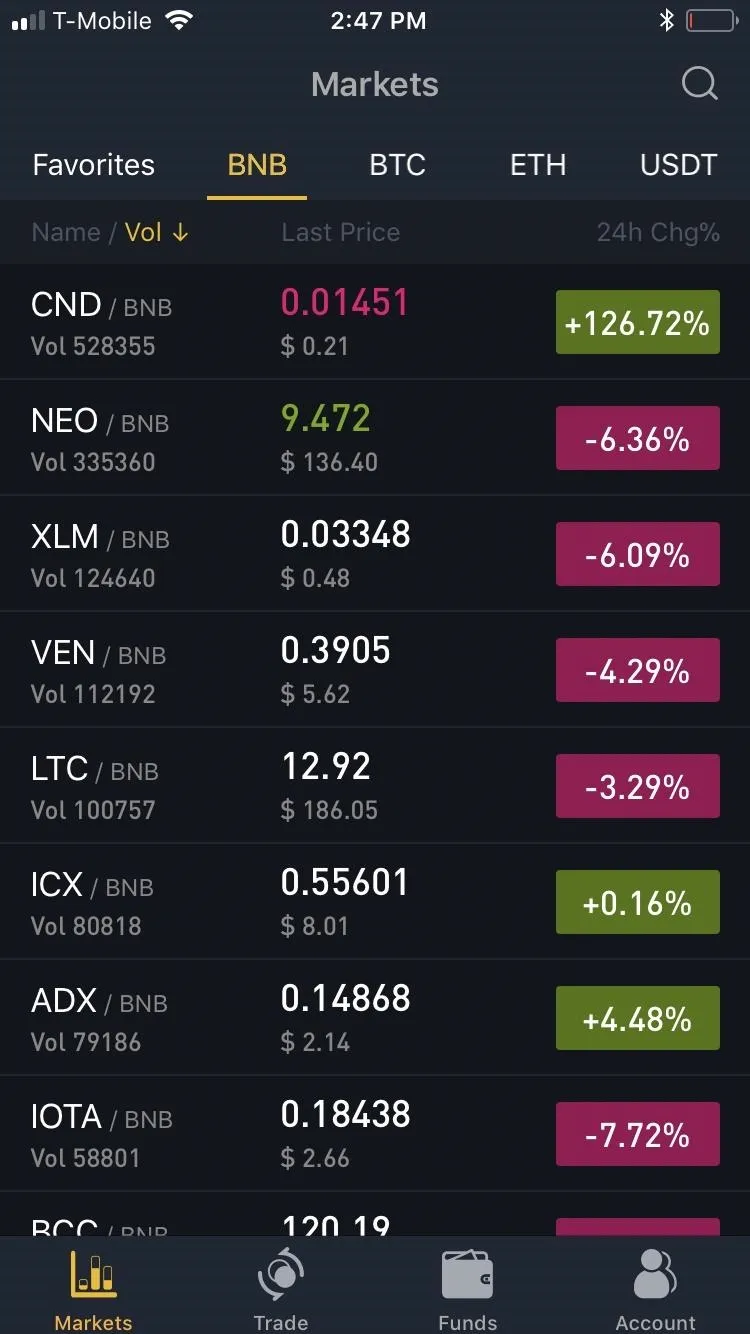The height and width of the screenshot is (1334, 750).
Task: Switch to the Favorites tab
Action: click(x=94, y=165)
